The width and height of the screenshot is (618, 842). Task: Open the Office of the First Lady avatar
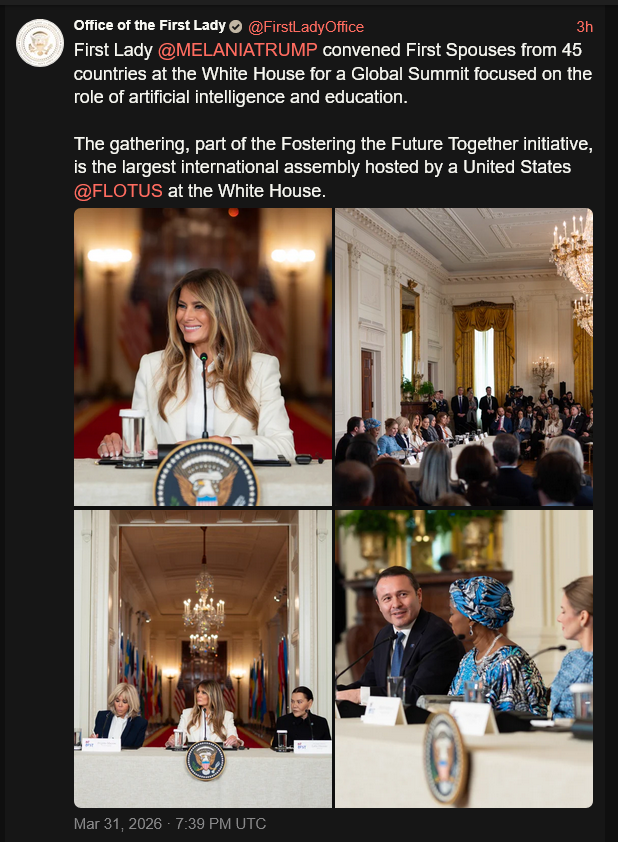click(40, 43)
